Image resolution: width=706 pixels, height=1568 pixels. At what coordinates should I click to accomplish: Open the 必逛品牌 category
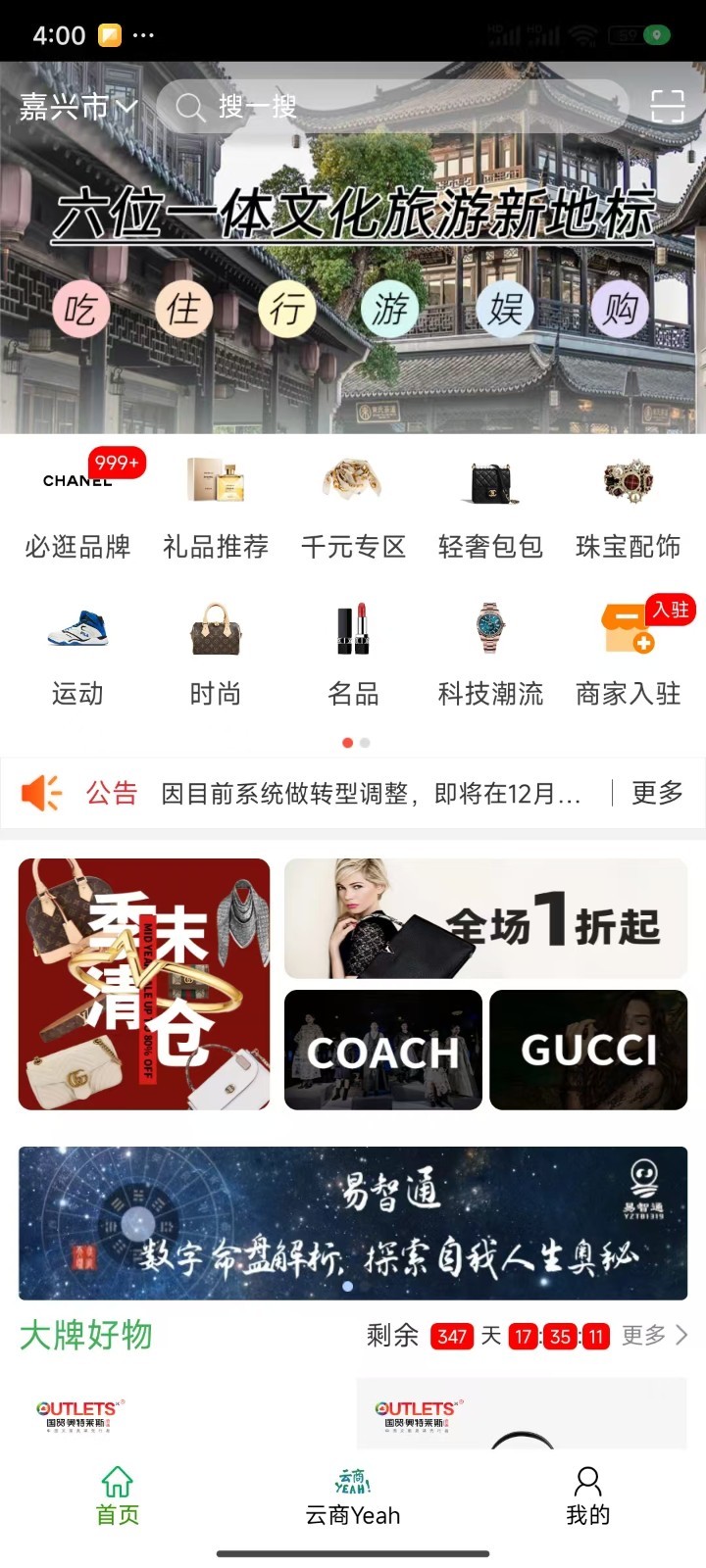tap(77, 506)
